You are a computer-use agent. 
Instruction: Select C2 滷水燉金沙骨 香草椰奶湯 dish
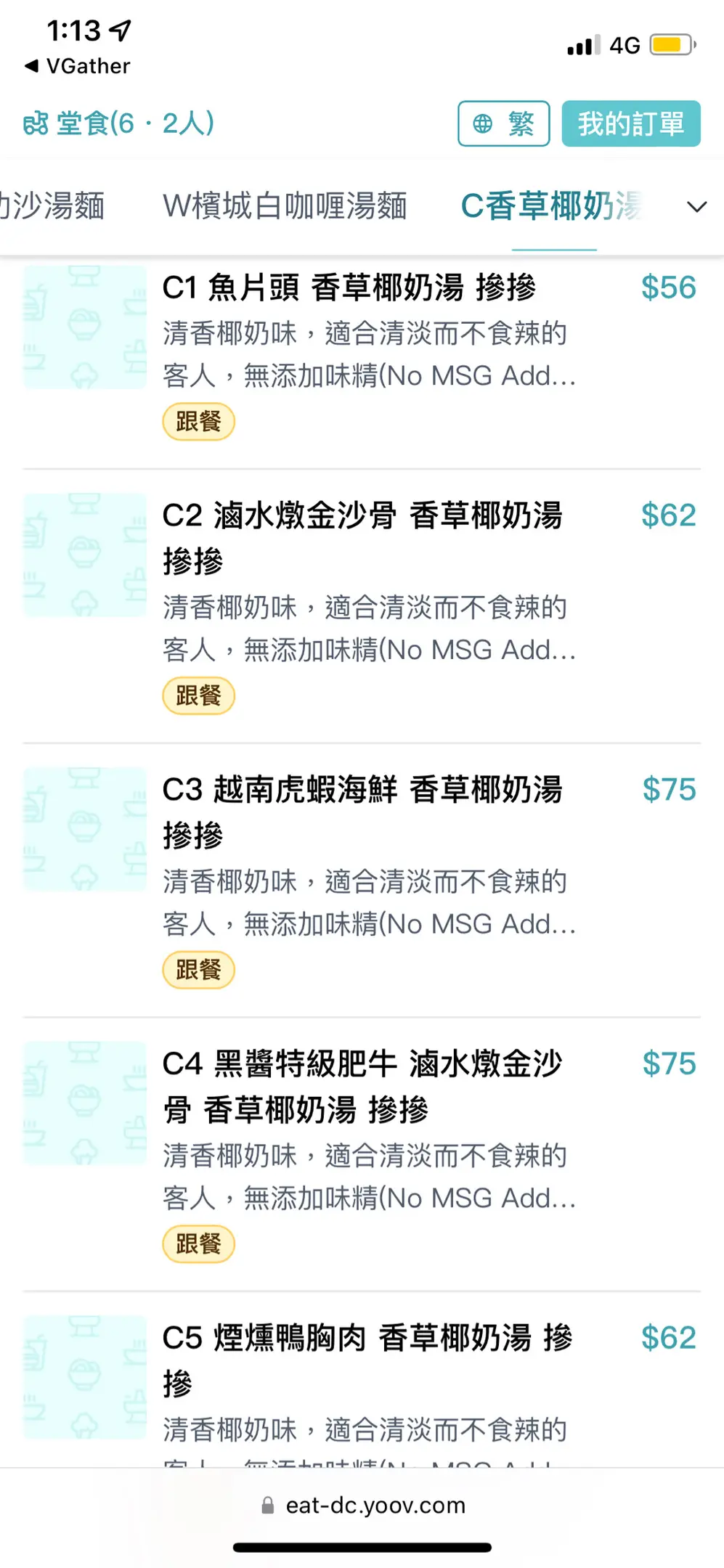pos(362,517)
